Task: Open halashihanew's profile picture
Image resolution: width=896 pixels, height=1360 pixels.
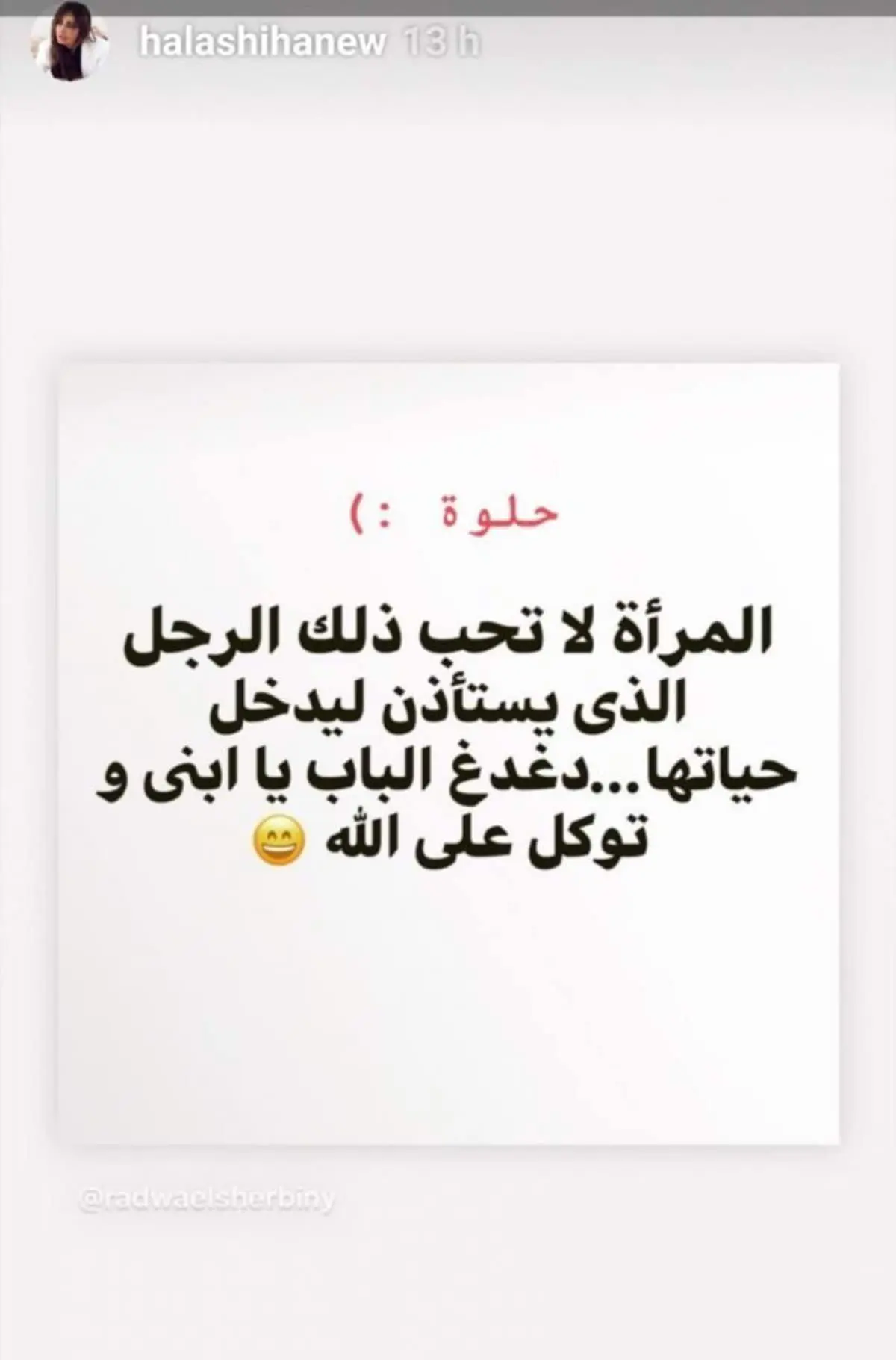Action: tap(69, 46)
